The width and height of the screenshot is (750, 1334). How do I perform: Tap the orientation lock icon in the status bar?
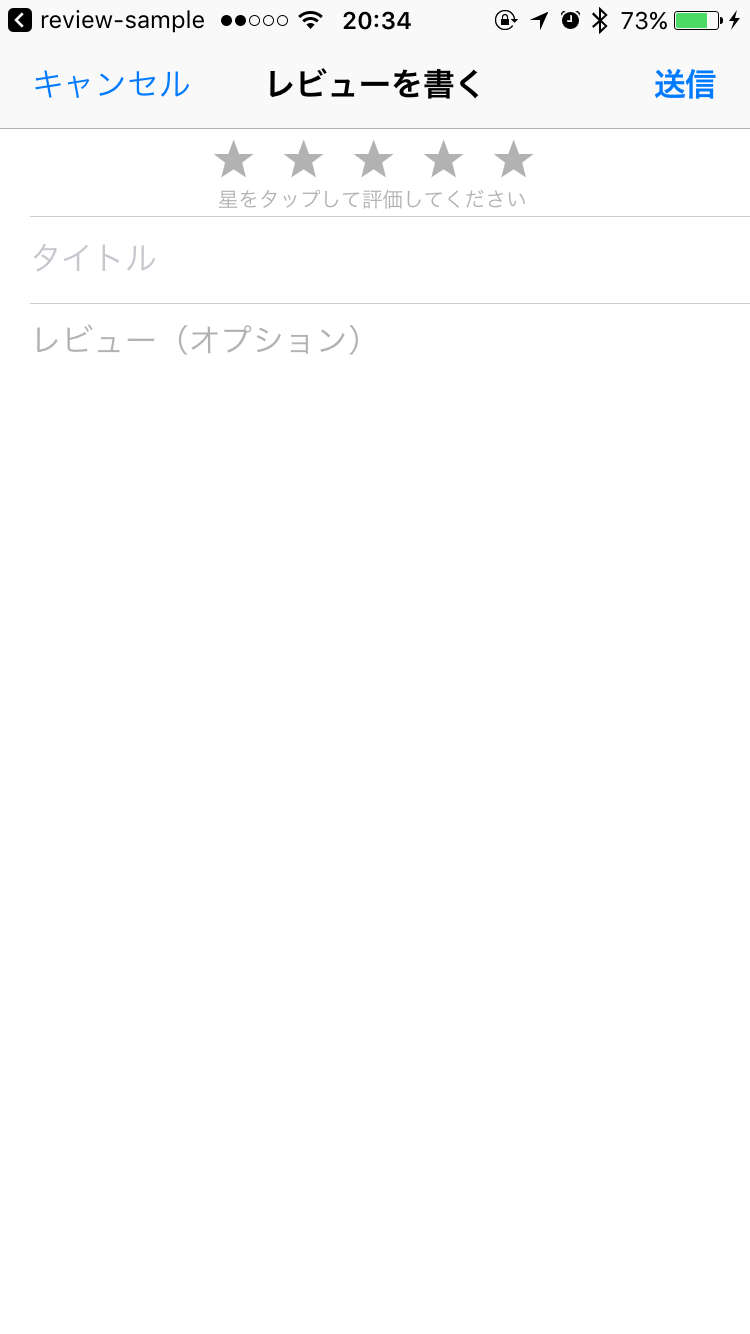[x=506, y=19]
